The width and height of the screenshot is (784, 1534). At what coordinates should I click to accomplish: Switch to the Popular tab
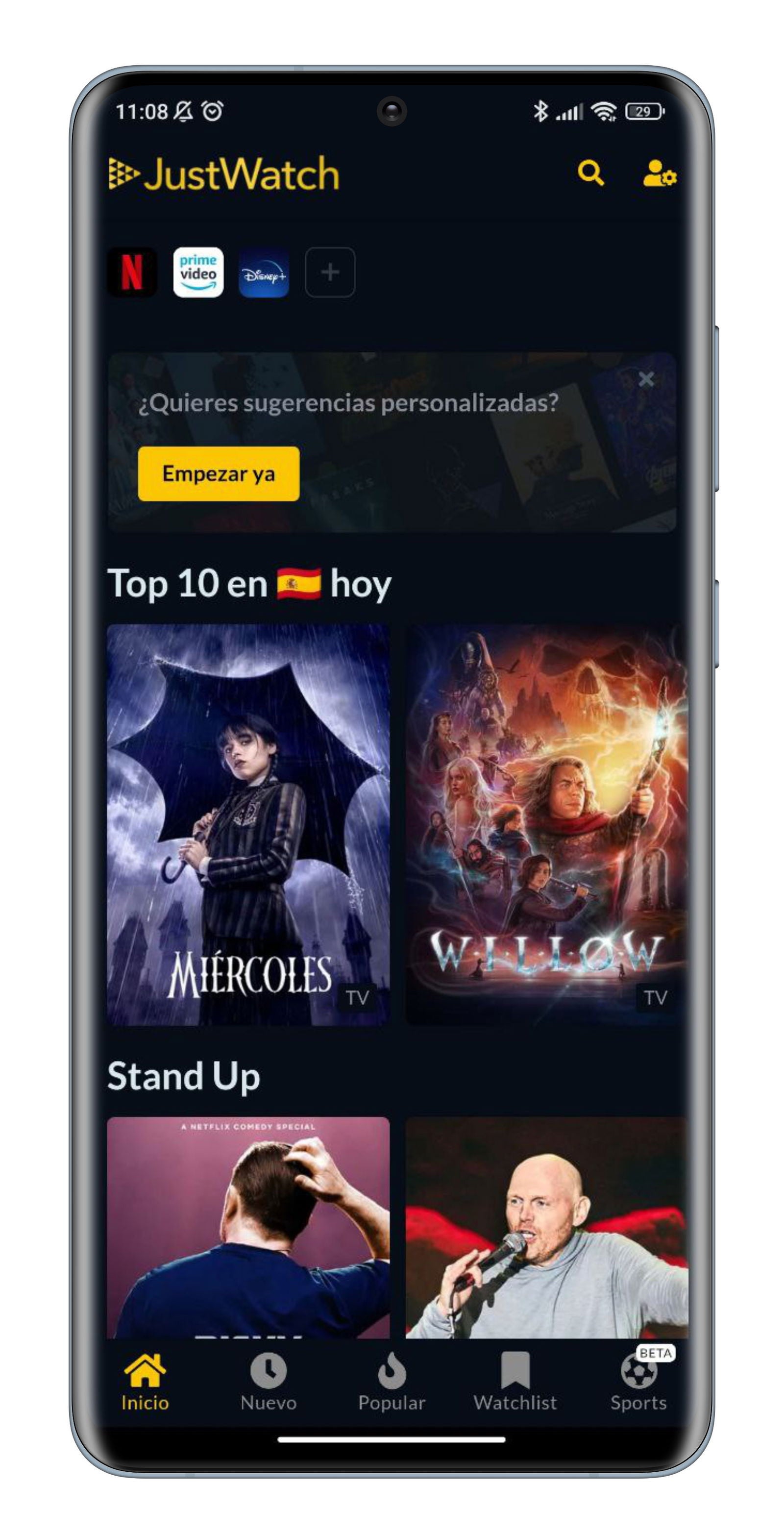click(392, 1383)
